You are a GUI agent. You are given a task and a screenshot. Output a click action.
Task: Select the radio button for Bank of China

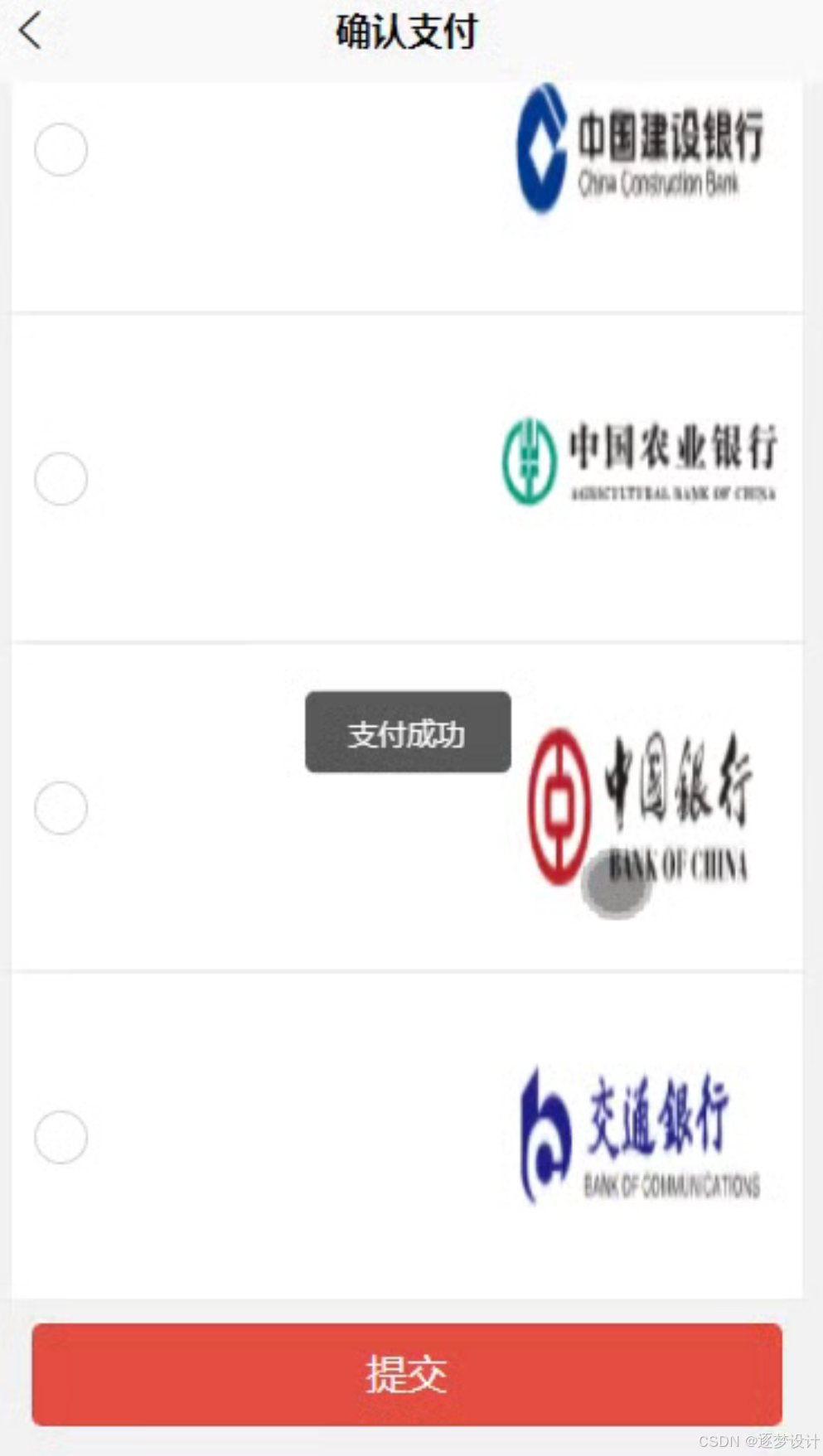(x=60, y=809)
